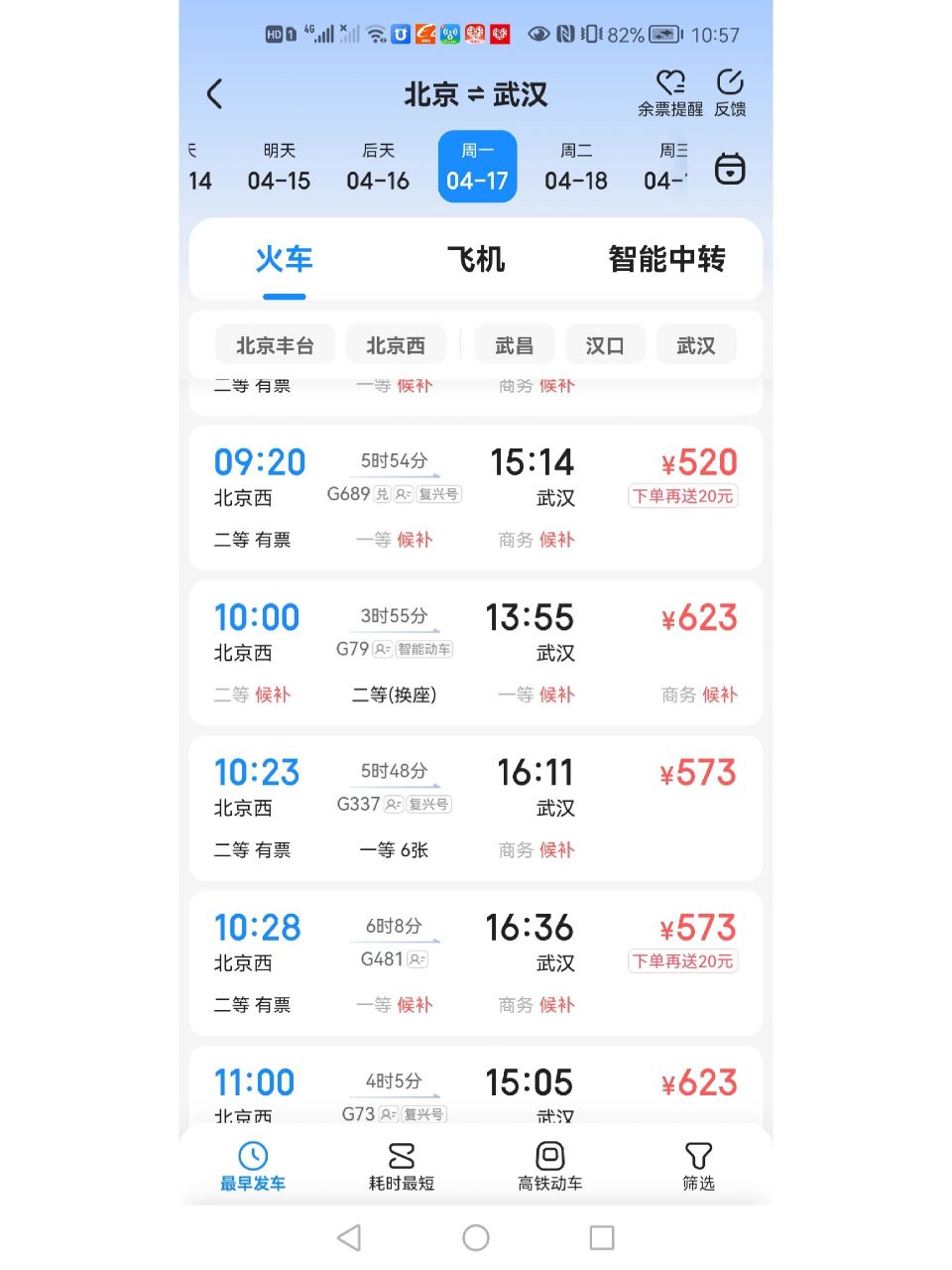Screen dimensions: 952x1270
Task: Tap the Android home circle button
Action: [x=474, y=1238]
